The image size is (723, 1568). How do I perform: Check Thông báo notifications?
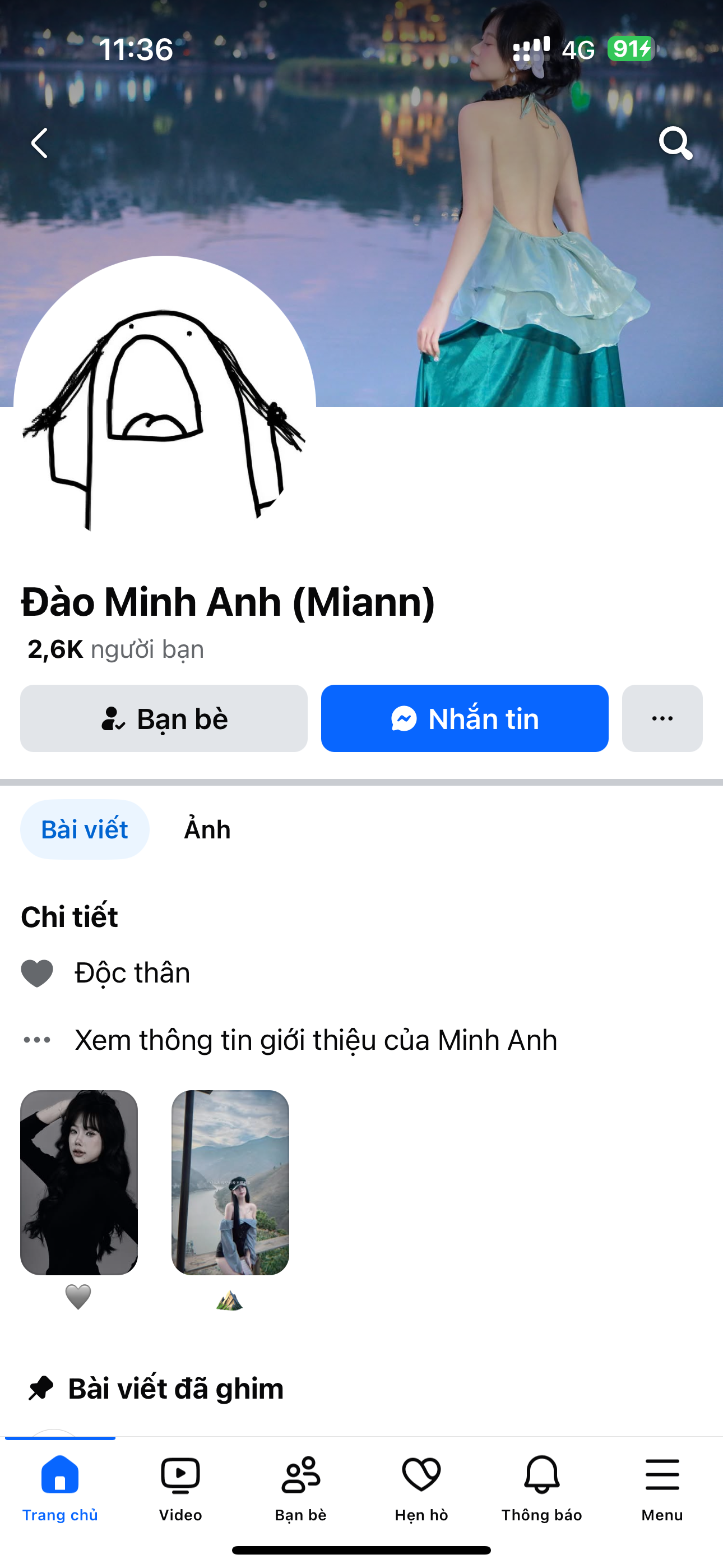tap(541, 1487)
